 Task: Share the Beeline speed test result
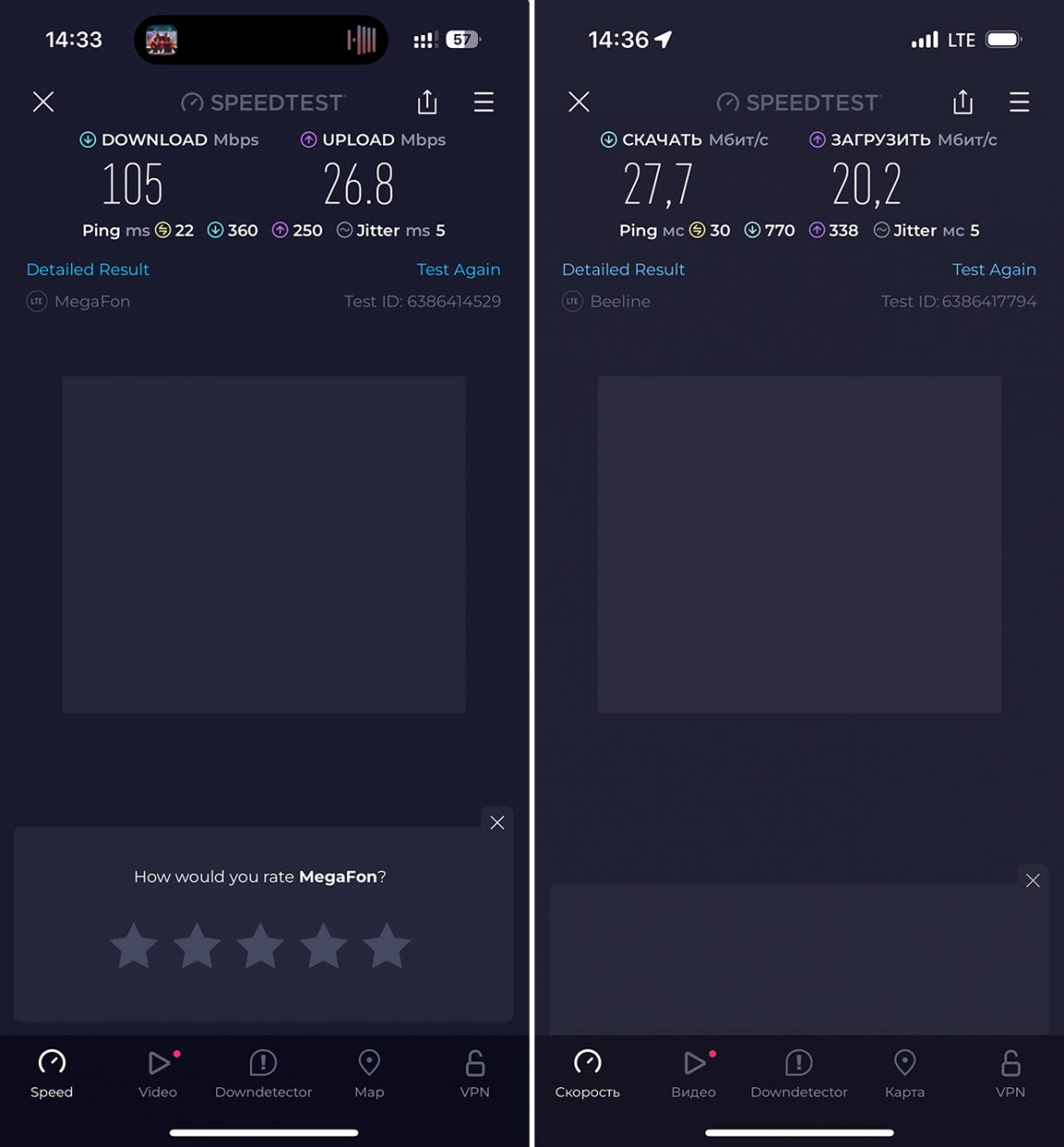point(962,102)
